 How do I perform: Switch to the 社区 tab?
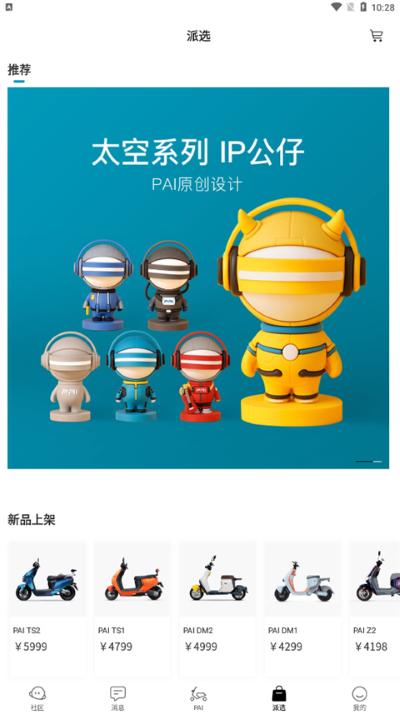pos(37,698)
